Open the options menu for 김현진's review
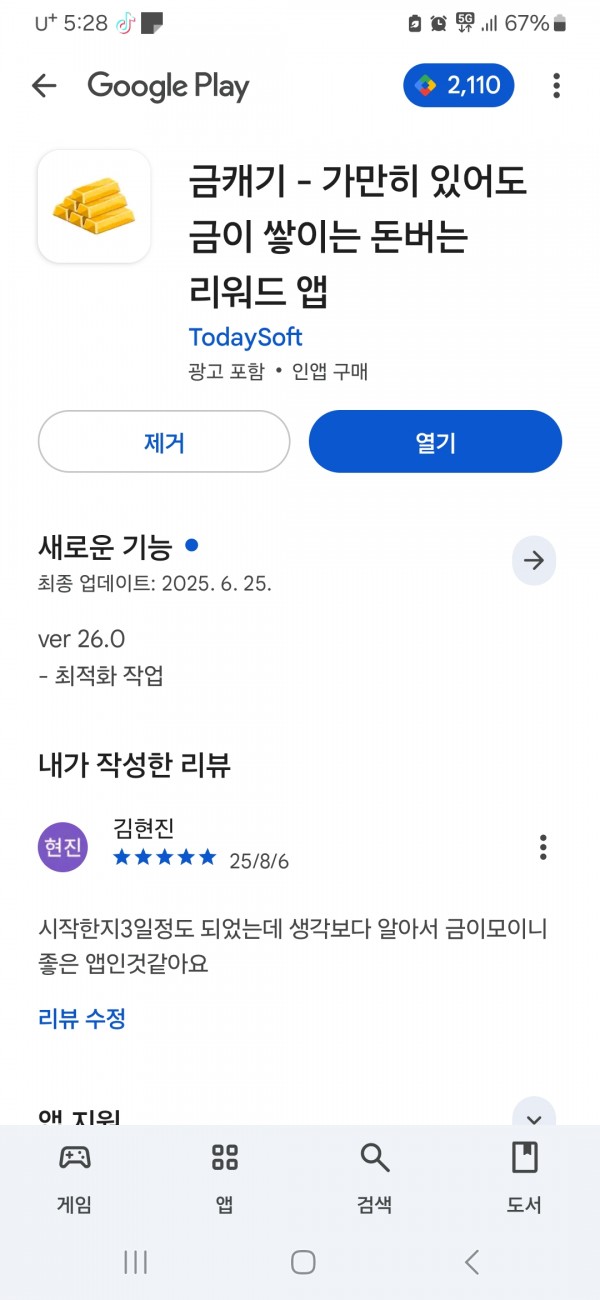This screenshot has width=600, height=1300. click(543, 848)
